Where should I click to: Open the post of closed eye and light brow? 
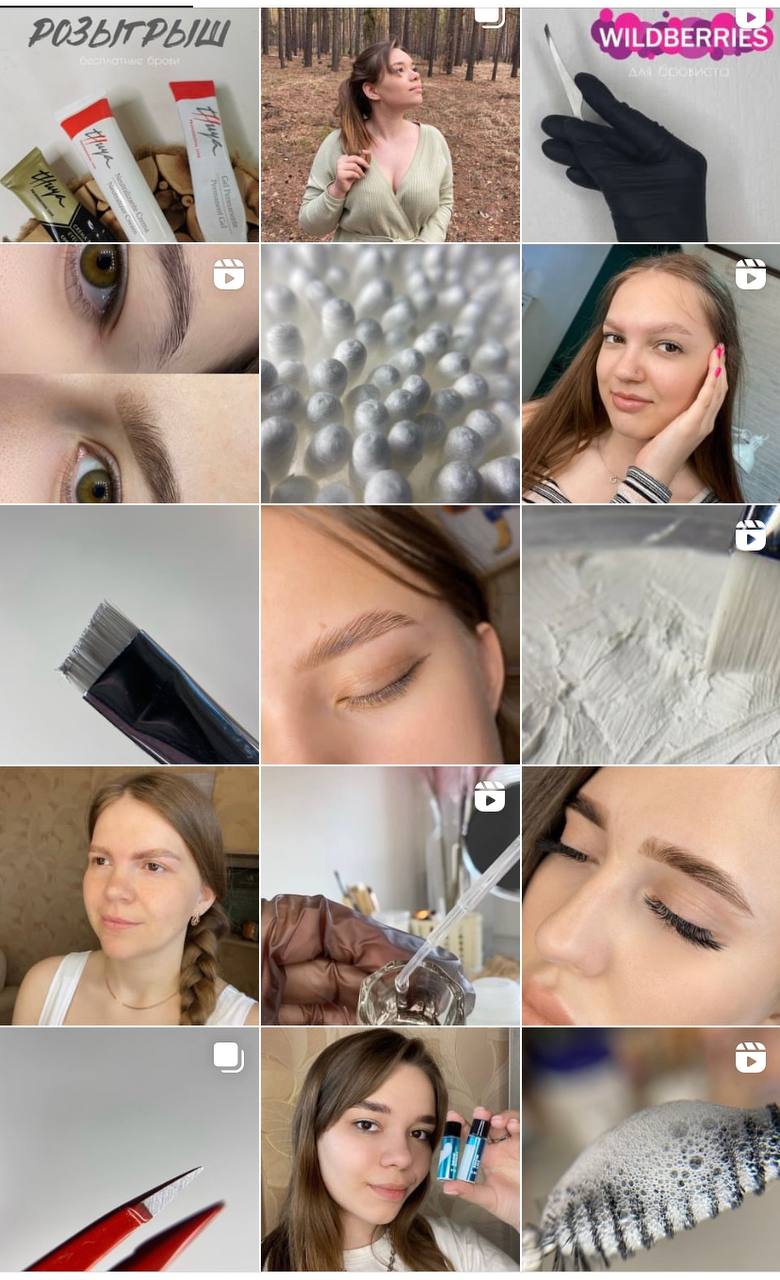point(390,635)
